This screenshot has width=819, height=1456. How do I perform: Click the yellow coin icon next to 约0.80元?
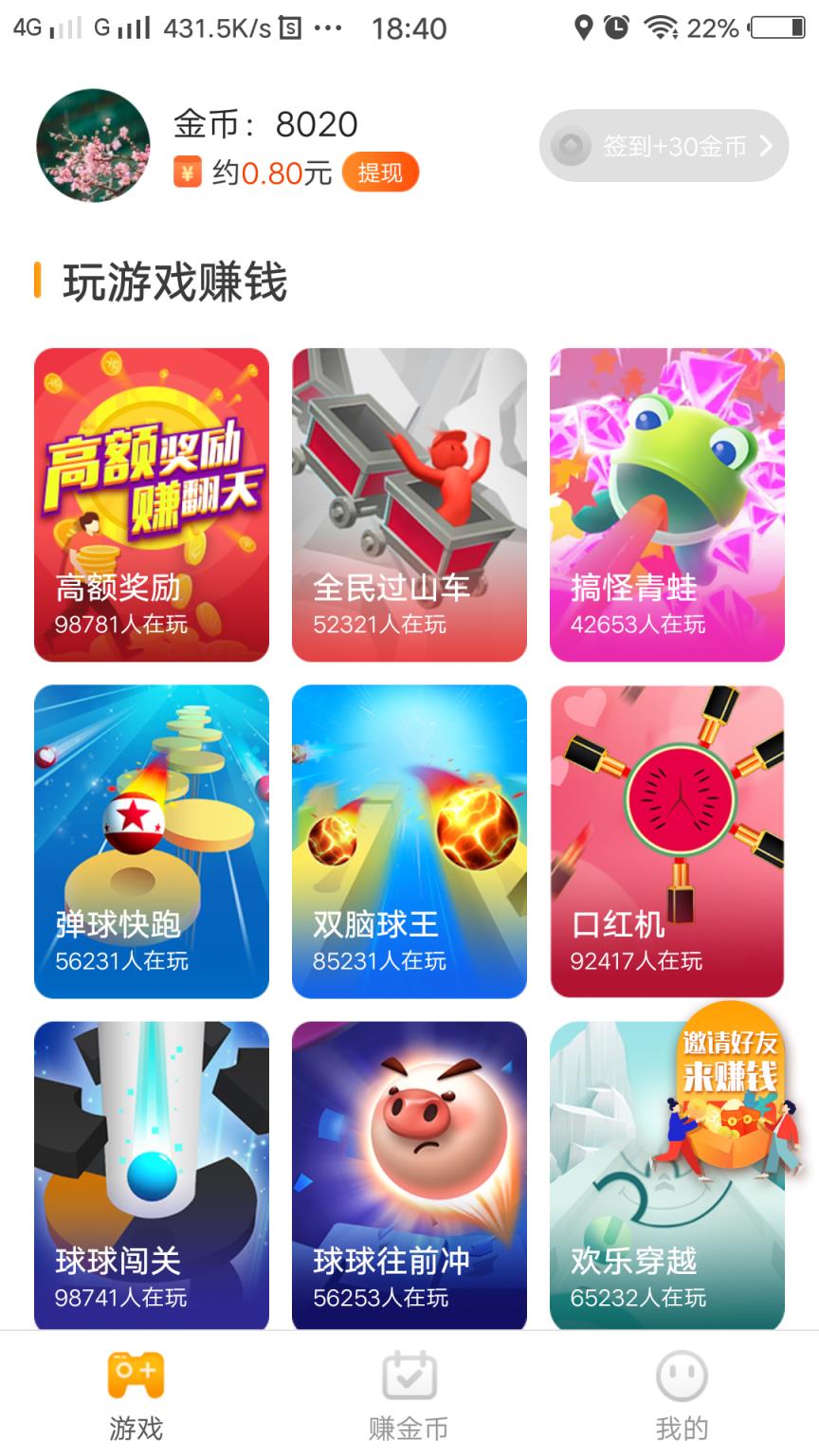pyautogui.click(x=188, y=173)
